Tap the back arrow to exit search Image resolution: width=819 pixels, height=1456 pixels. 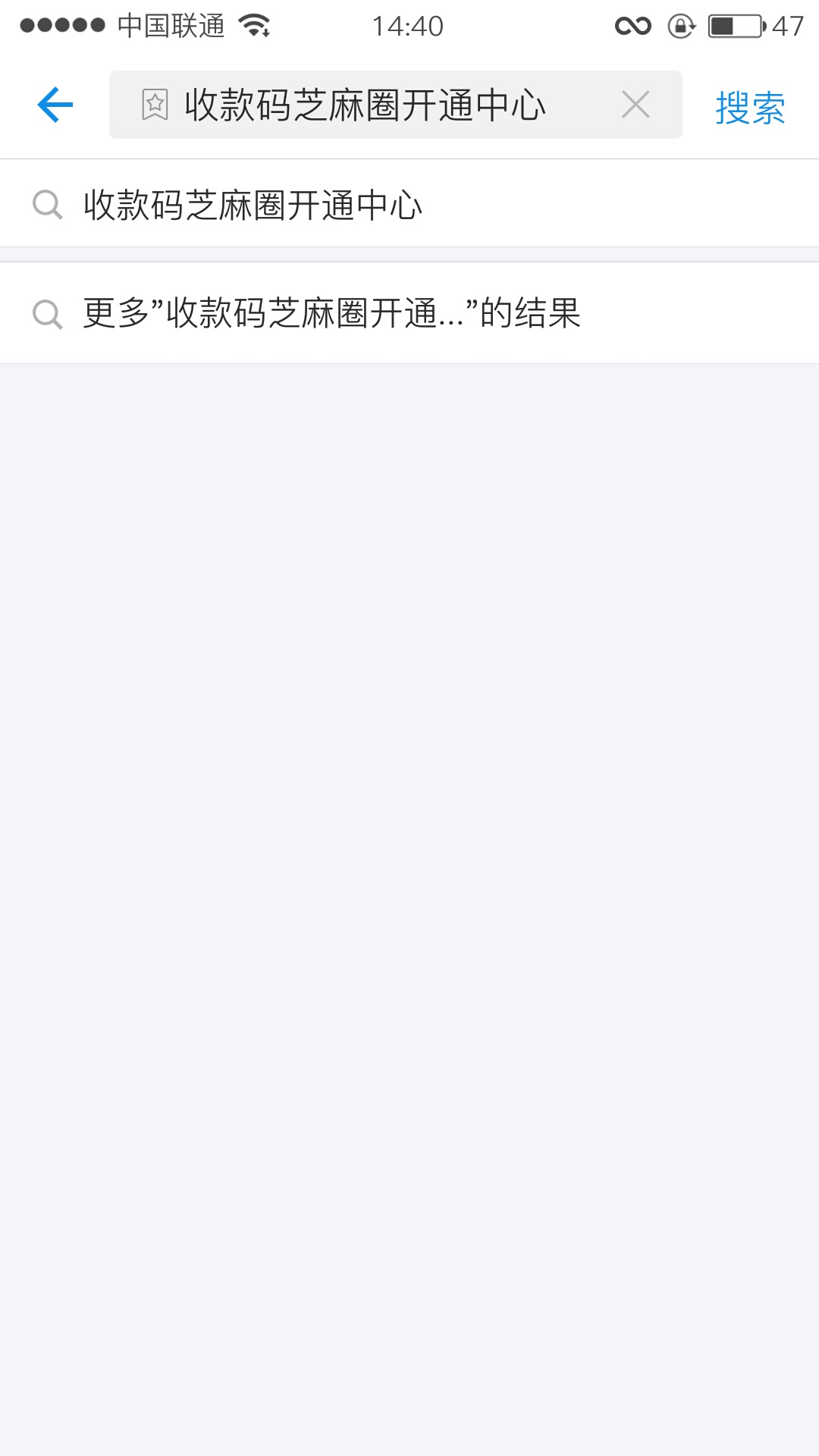point(53,105)
